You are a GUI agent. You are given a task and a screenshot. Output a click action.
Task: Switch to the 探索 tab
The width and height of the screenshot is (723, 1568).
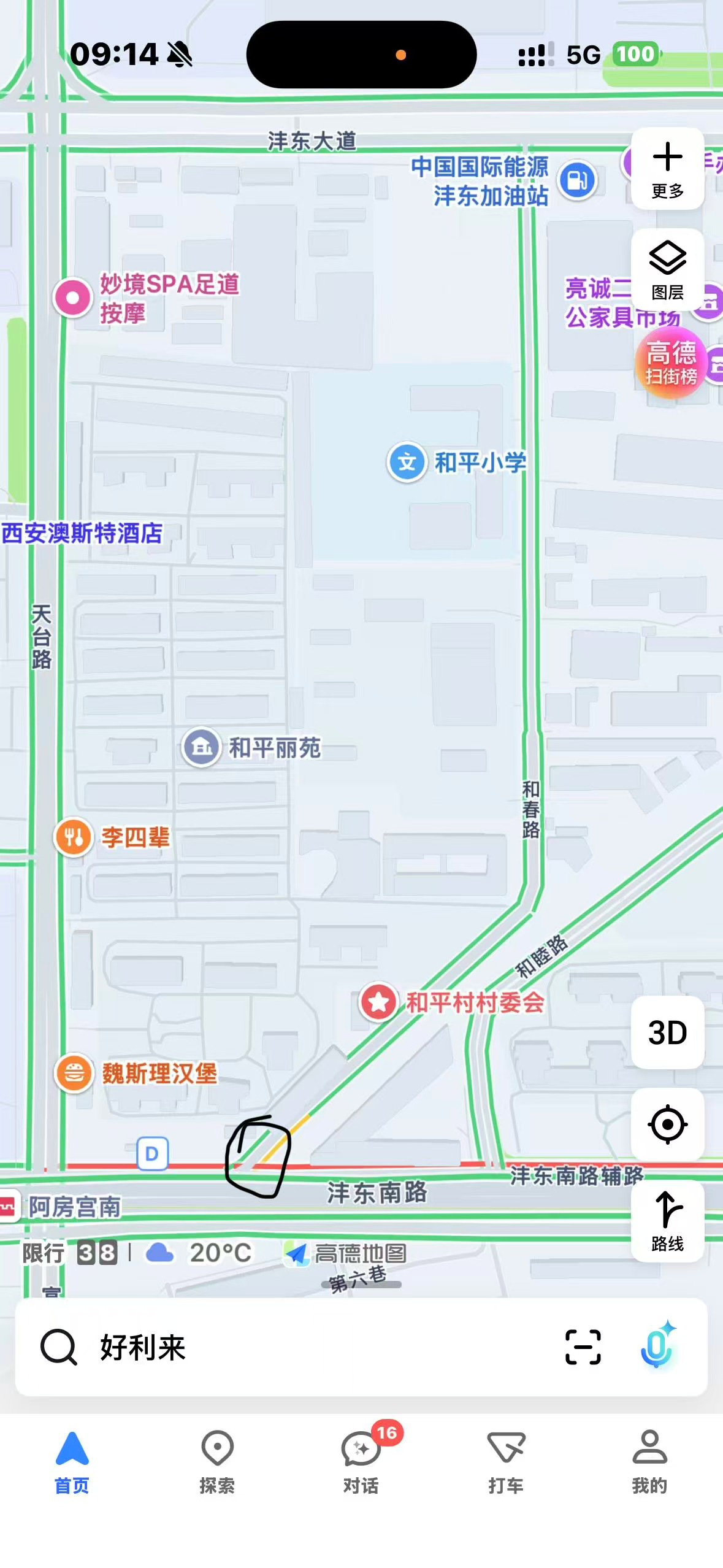(x=217, y=1462)
